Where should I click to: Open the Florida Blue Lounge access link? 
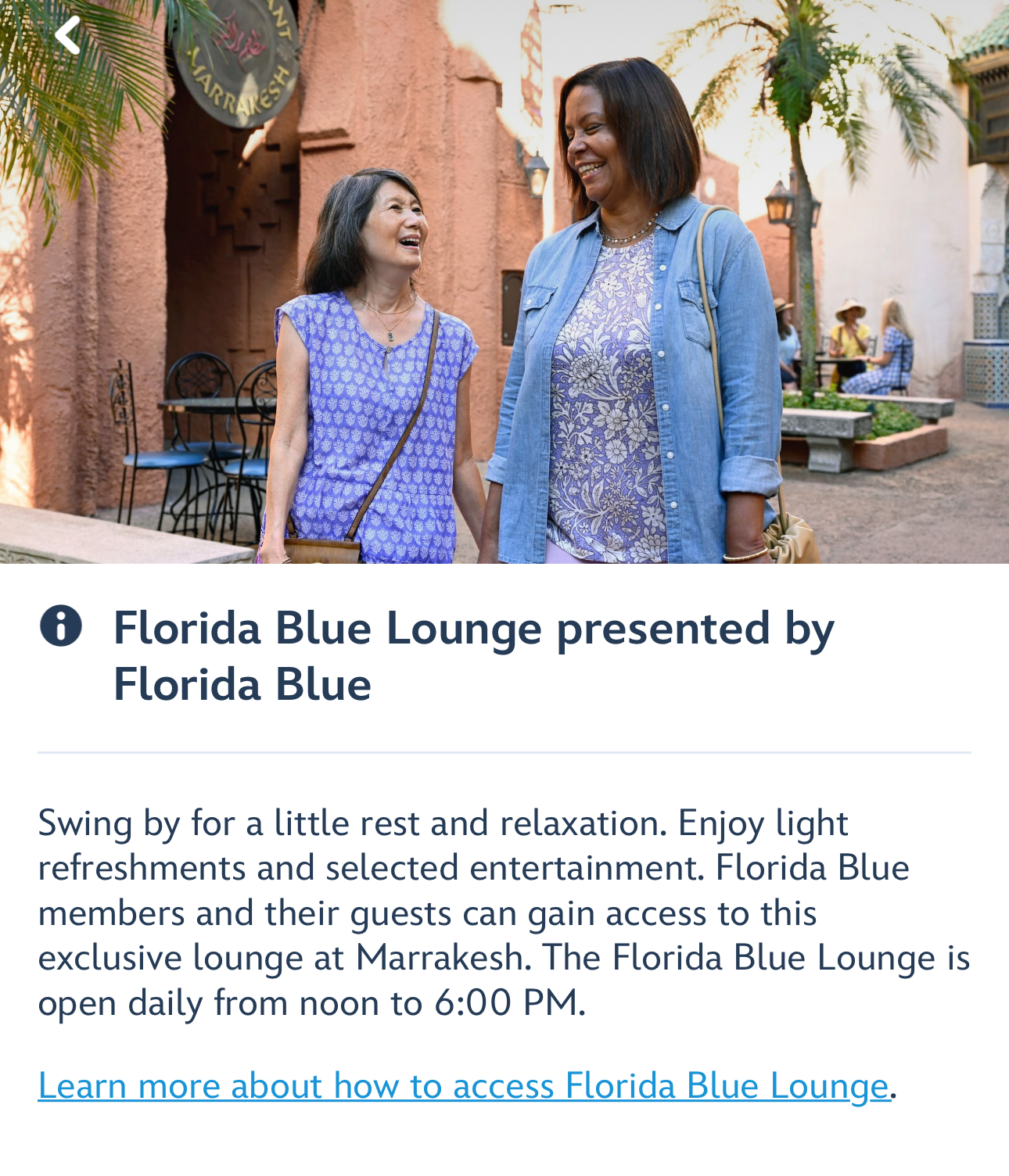tap(463, 1086)
